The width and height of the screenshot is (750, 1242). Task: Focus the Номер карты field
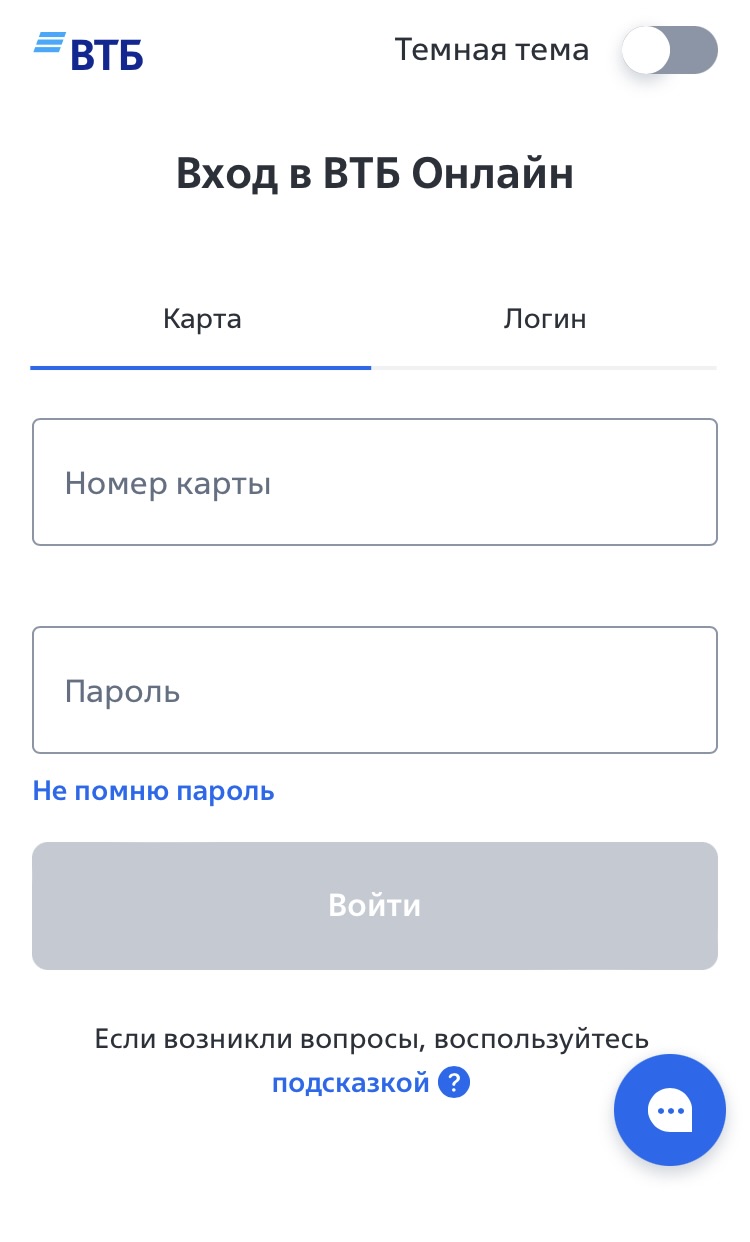point(375,482)
